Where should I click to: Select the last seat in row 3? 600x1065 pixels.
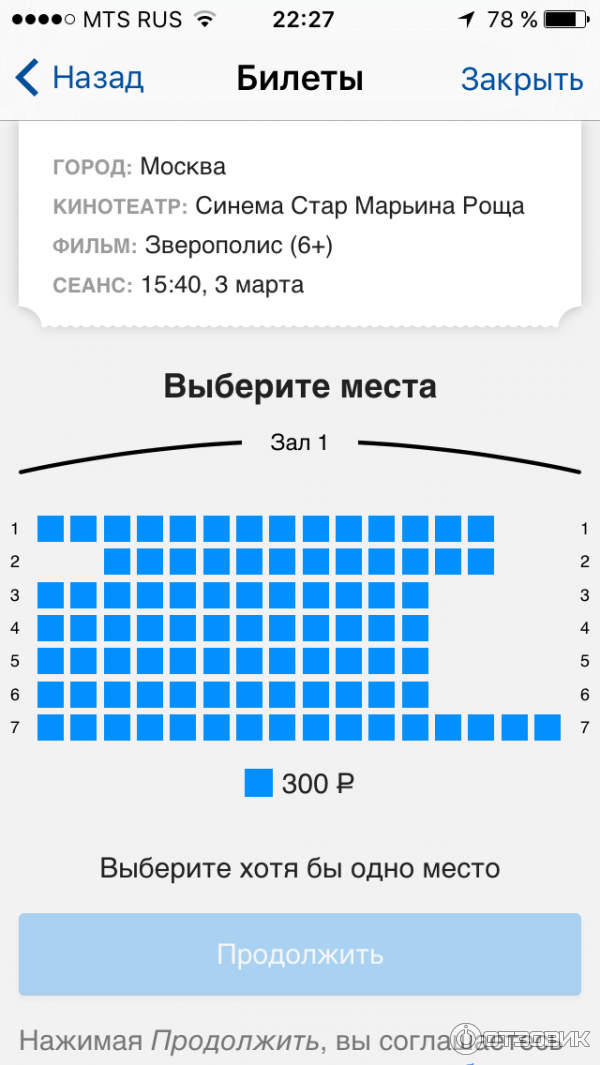point(415,595)
